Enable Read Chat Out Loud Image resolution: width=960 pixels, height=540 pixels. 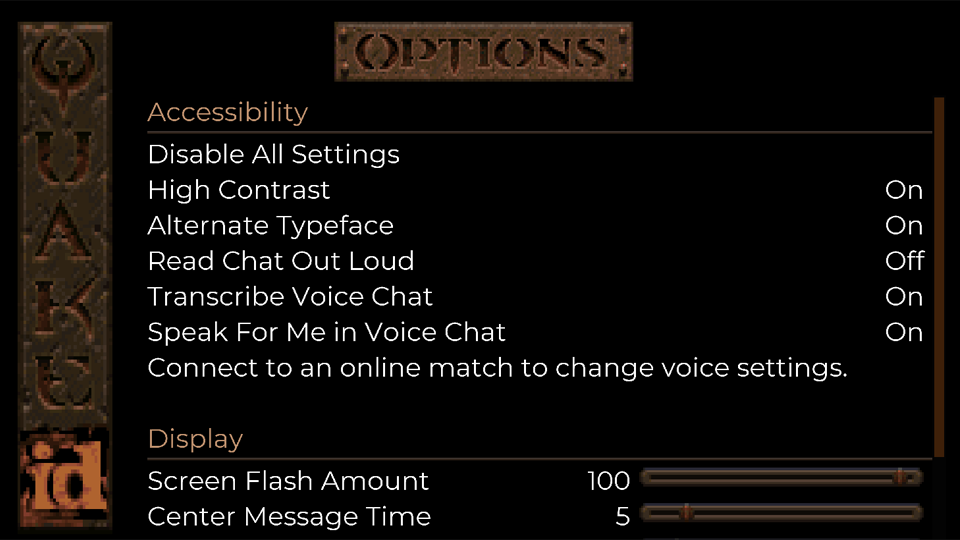point(539,261)
